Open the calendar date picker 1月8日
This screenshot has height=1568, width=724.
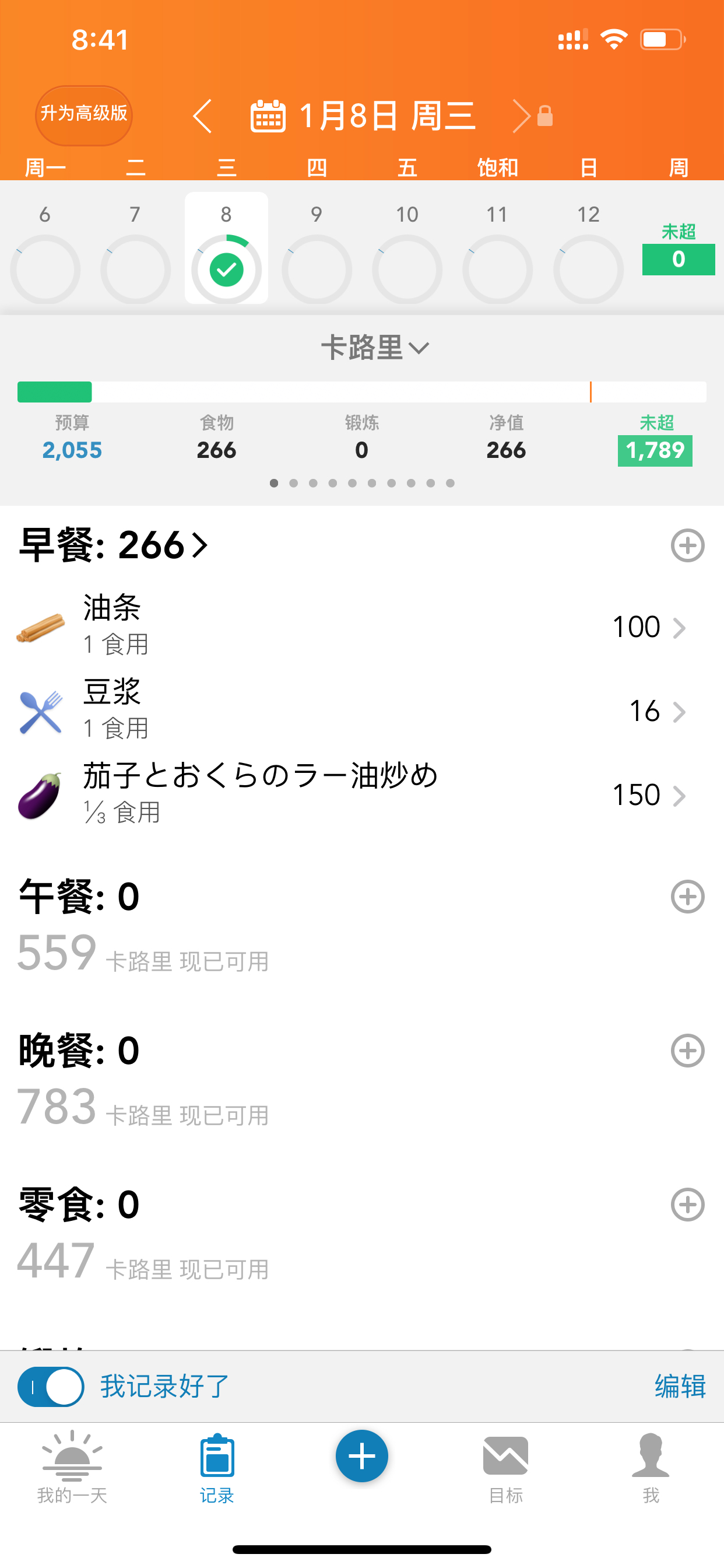pyautogui.click(x=363, y=116)
